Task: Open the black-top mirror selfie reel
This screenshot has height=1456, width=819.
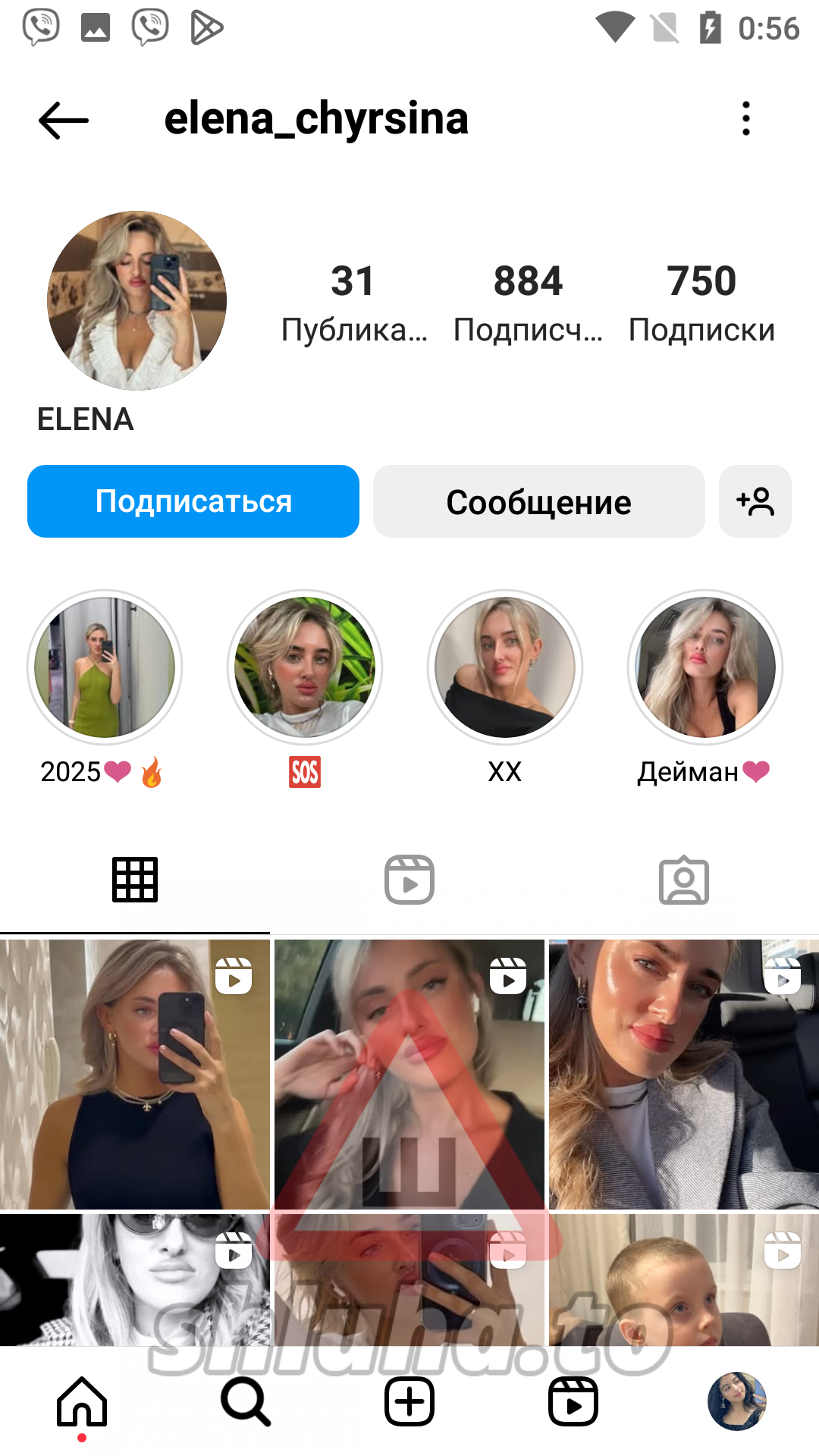Action: [x=135, y=1074]
